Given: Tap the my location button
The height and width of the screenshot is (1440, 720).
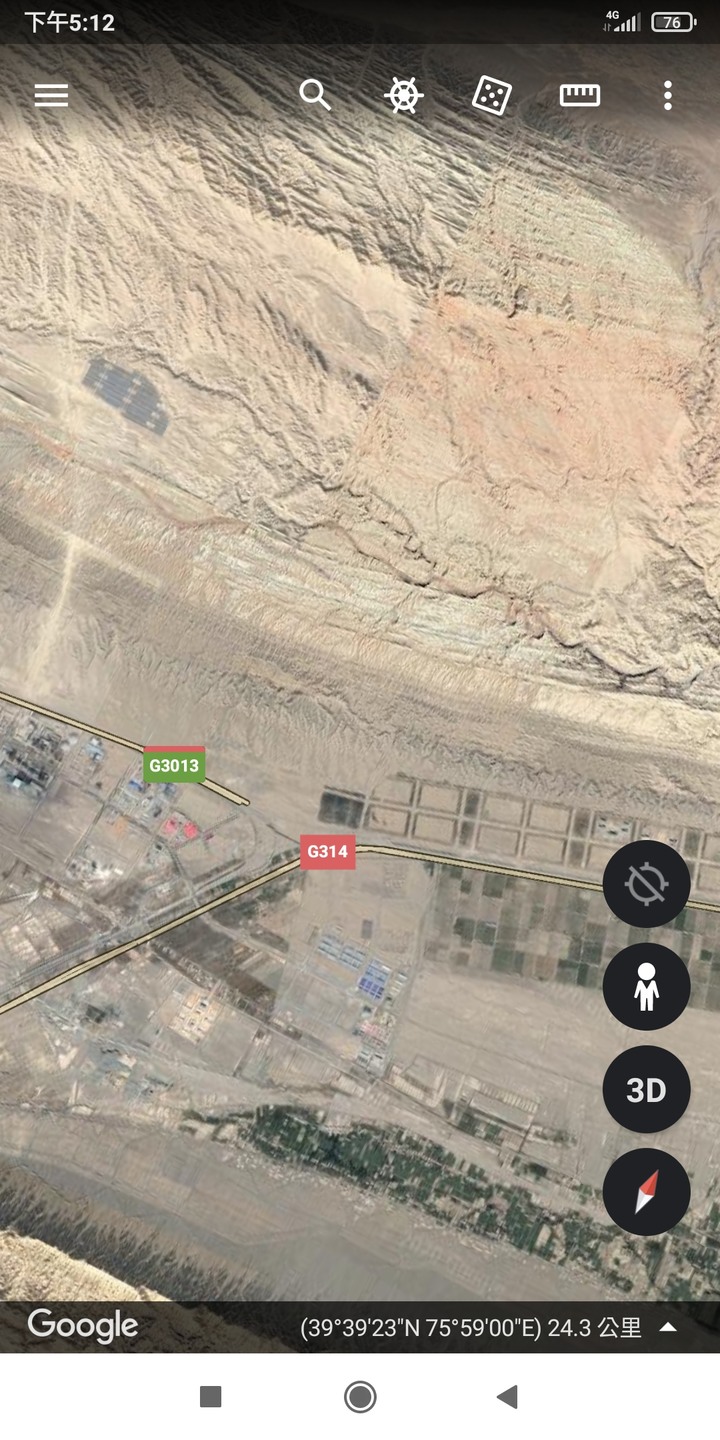Looking at the screenshot, I should click(x=646, y=884).
